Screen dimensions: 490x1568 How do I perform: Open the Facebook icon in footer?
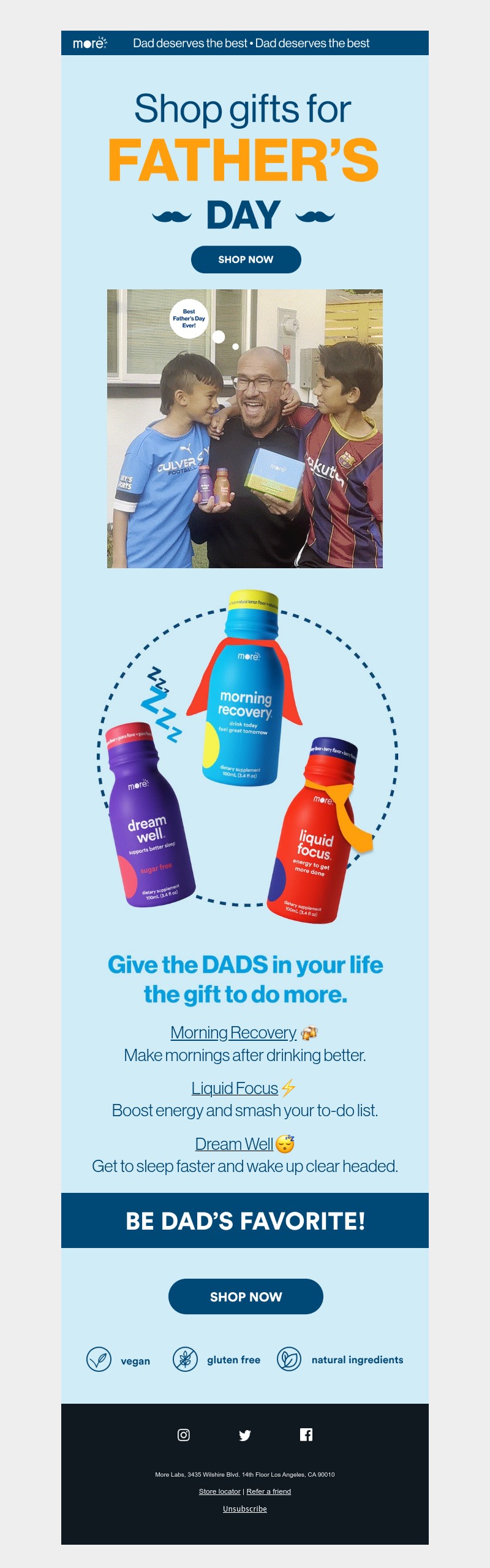(x=306, y=1434)
